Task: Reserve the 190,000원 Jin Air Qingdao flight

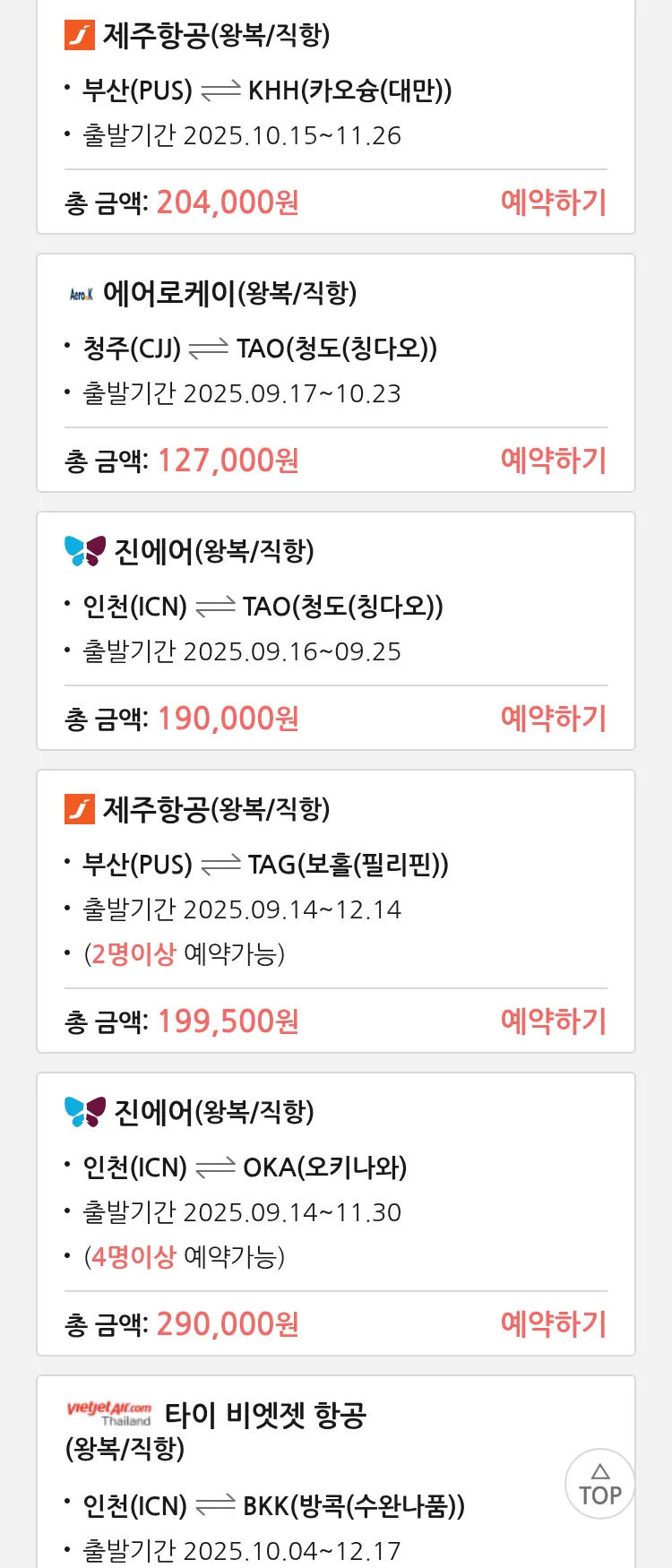Action: click(553, 719)
